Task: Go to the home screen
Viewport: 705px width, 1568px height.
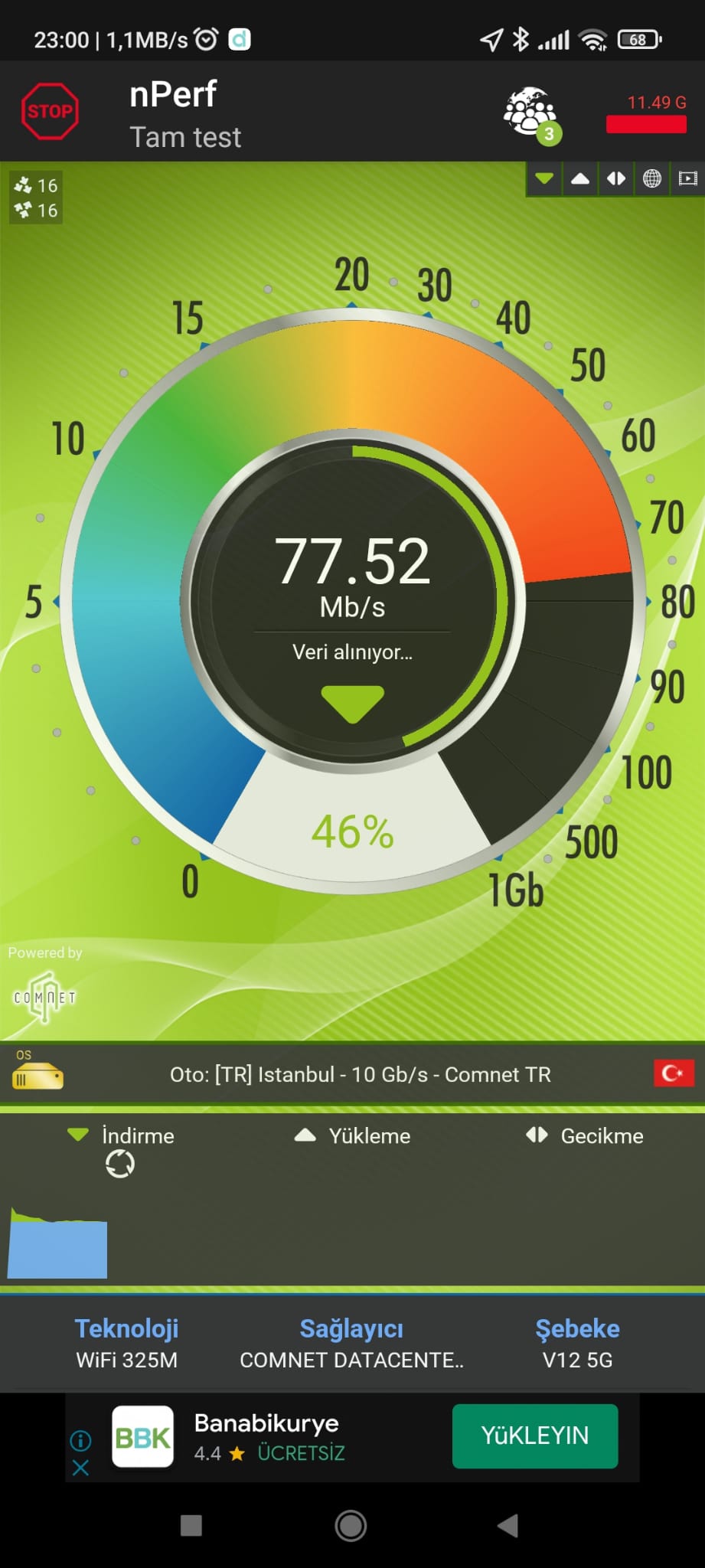Action: [351, 1525]
